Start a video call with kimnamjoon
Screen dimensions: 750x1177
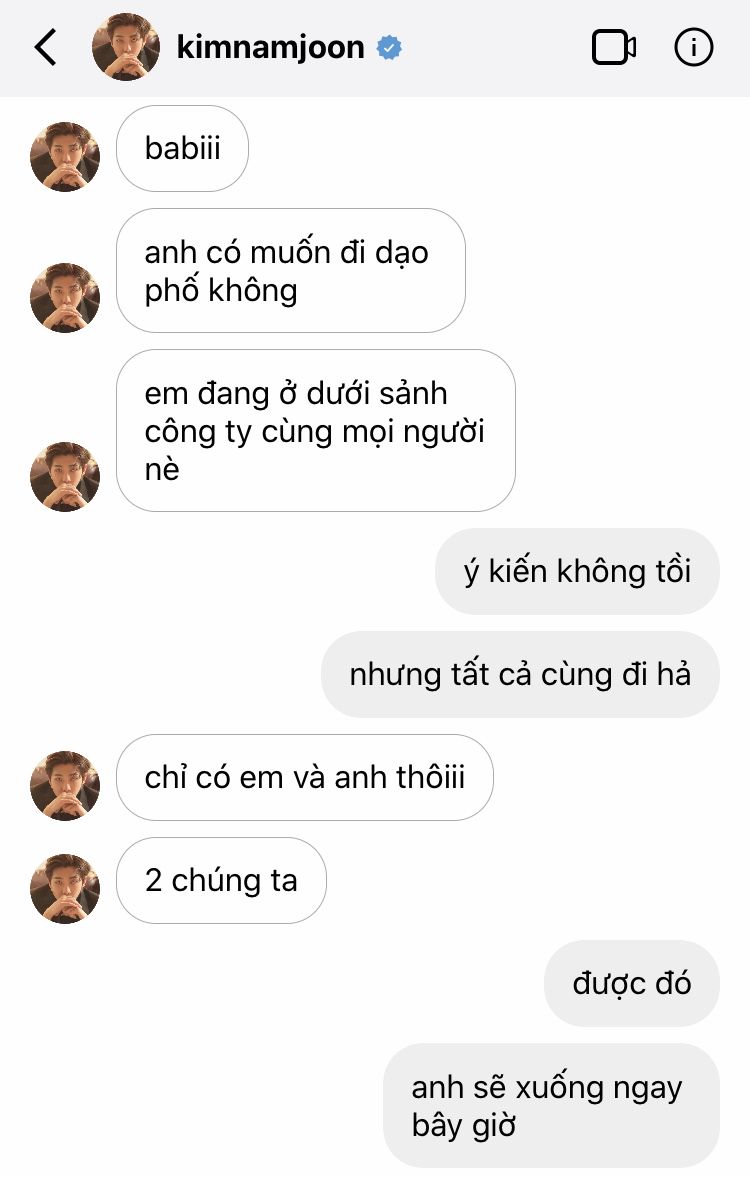tap(614, 47)
